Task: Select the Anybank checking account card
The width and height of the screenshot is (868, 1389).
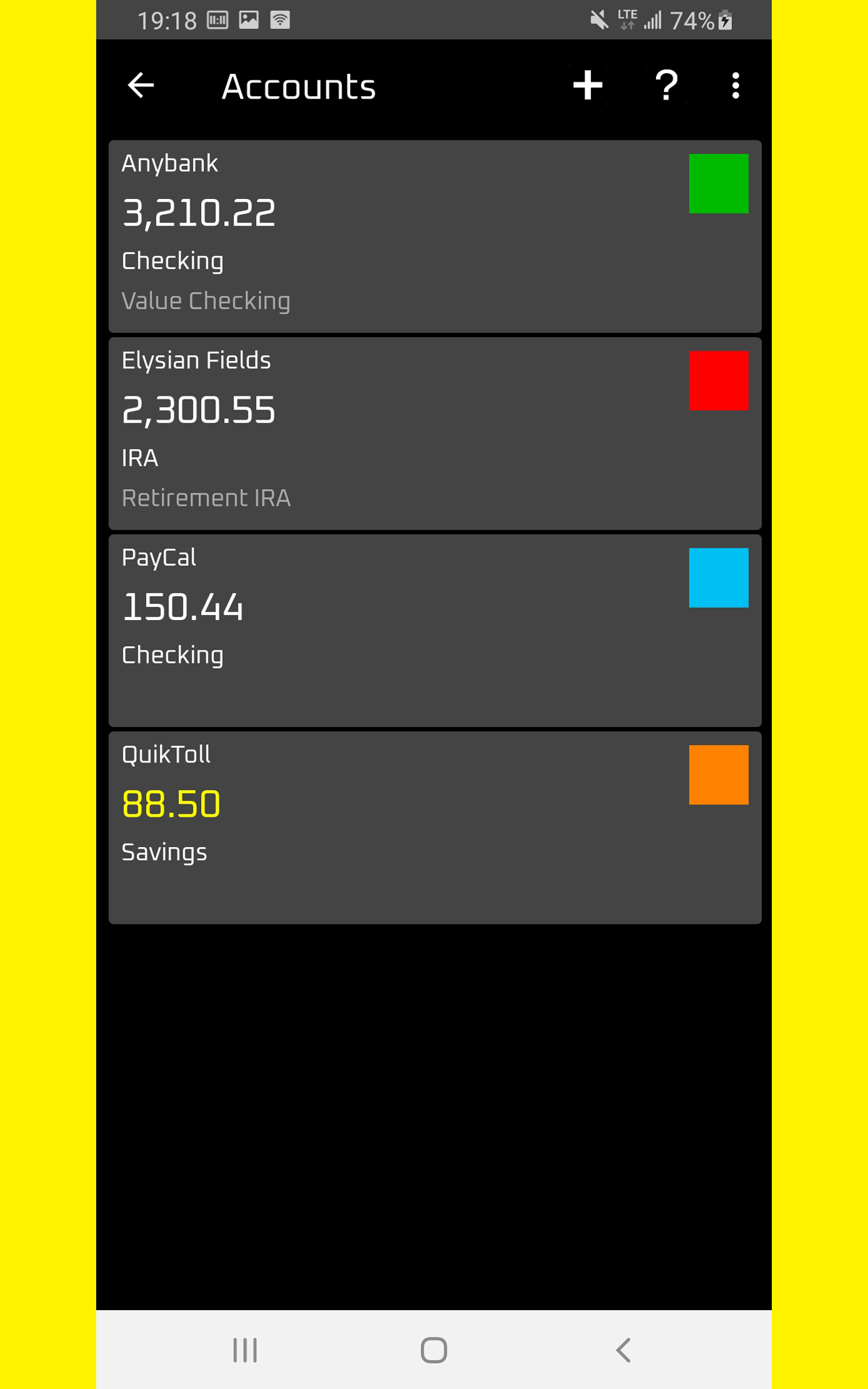Action: [x=434, y=237]
